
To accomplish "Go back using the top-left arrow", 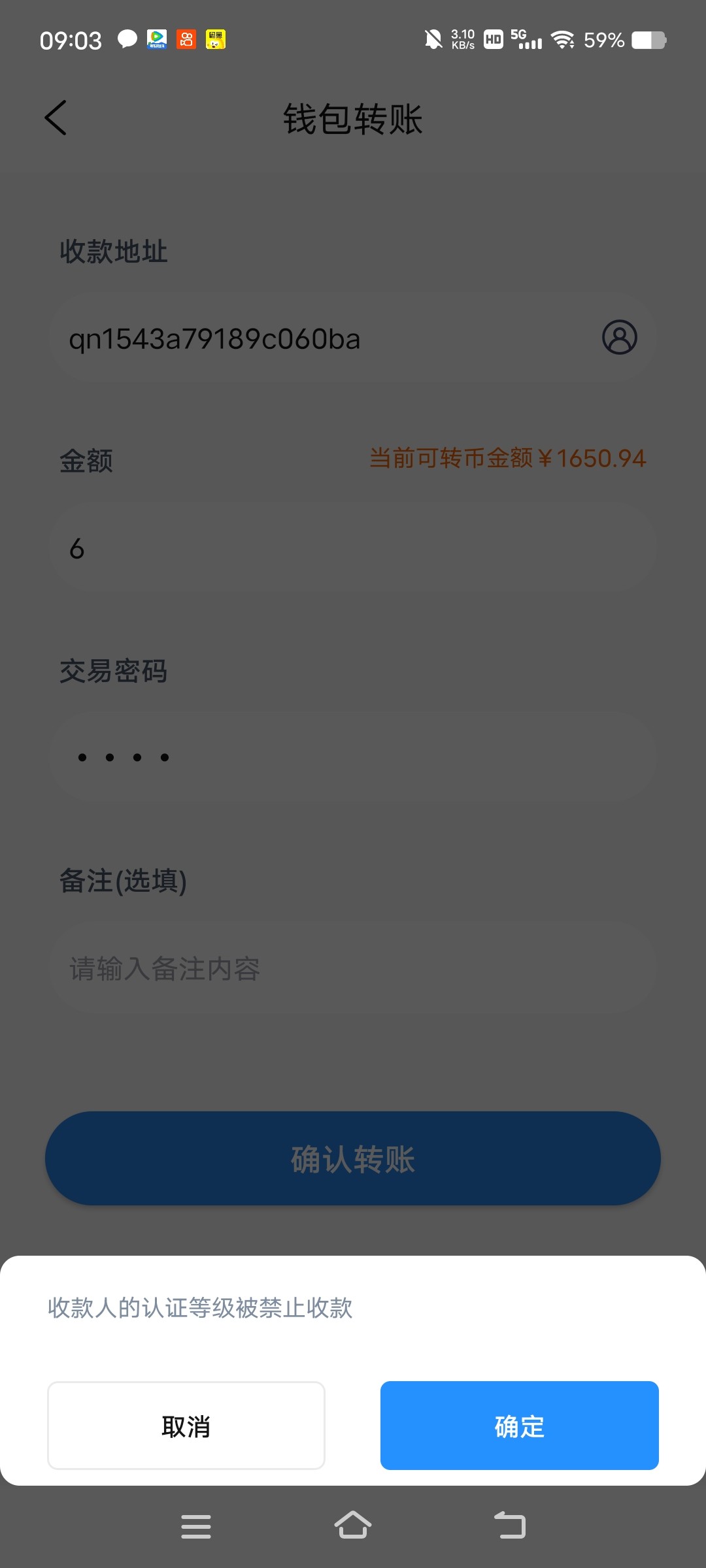I will (56, 118).
